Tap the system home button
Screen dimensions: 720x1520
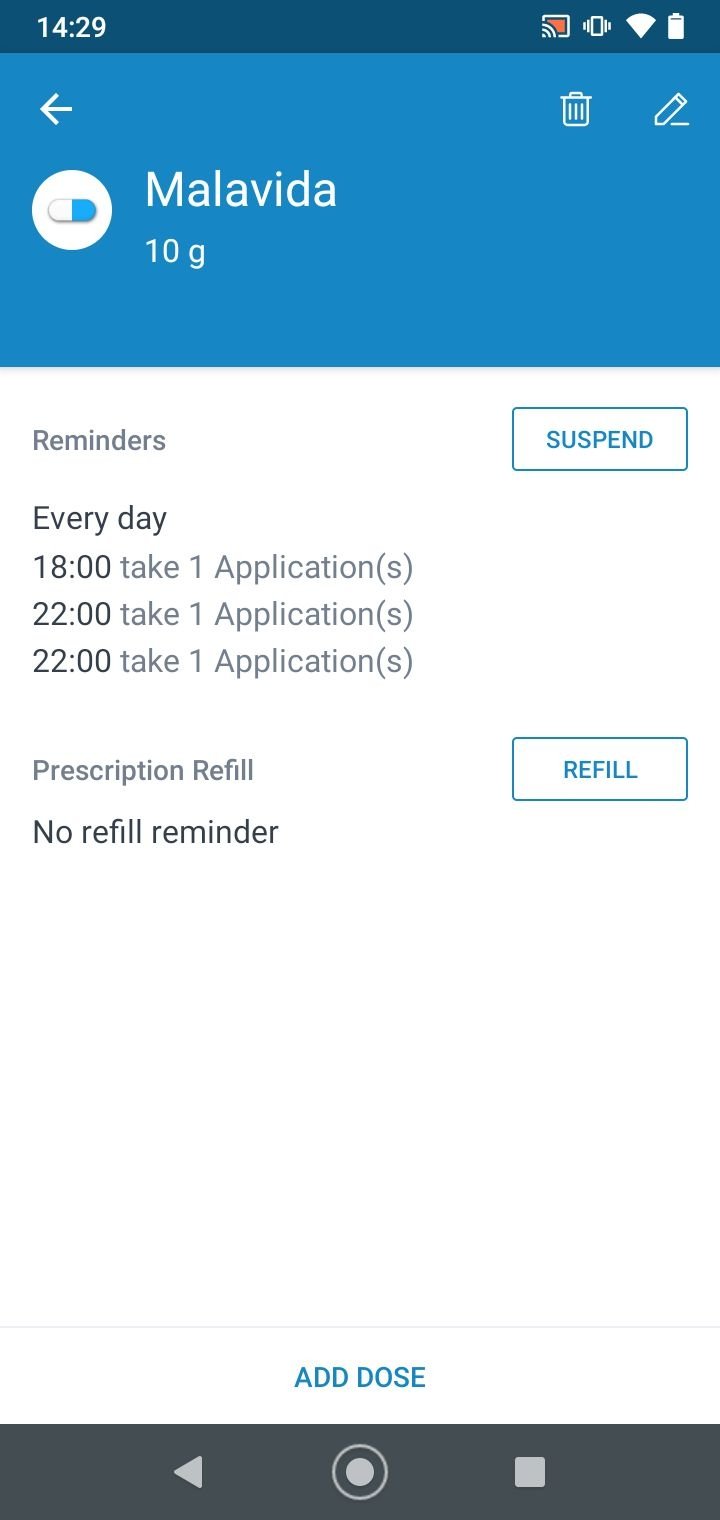tap(360, 1472)
